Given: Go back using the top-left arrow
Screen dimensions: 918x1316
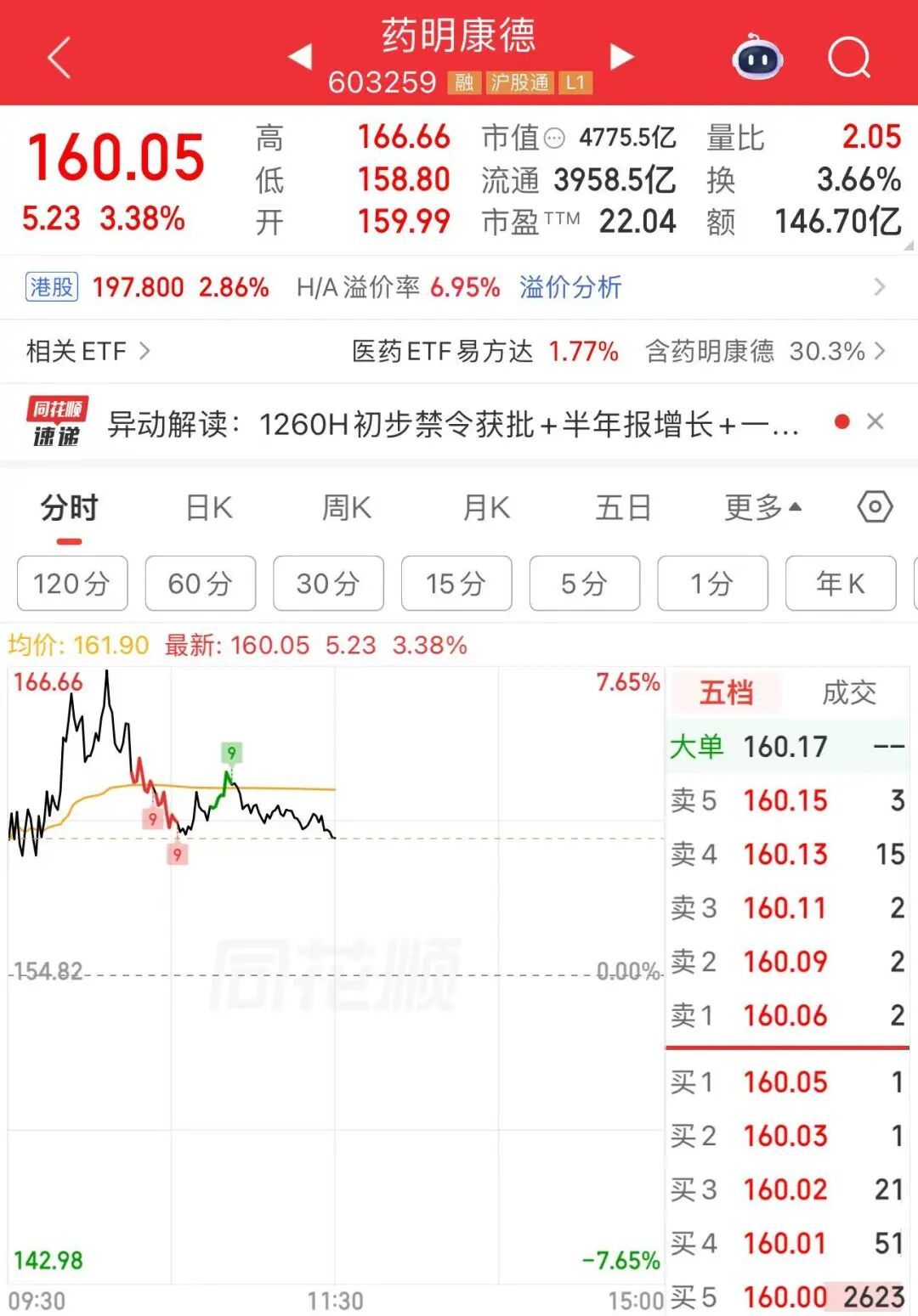Looking at the screenshot, I should tap(59, 58).
